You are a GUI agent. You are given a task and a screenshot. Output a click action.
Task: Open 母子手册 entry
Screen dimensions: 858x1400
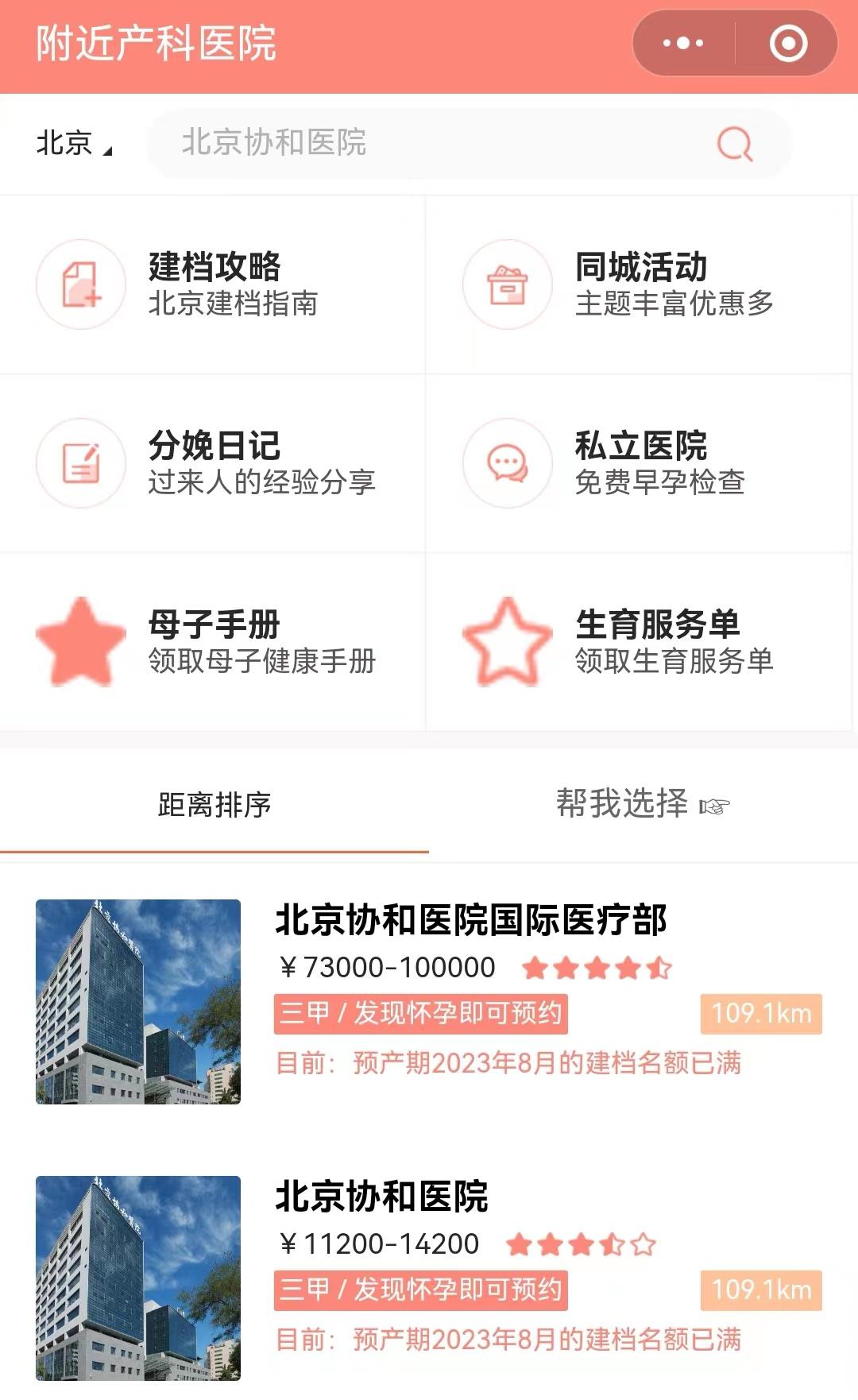point(212,642)
